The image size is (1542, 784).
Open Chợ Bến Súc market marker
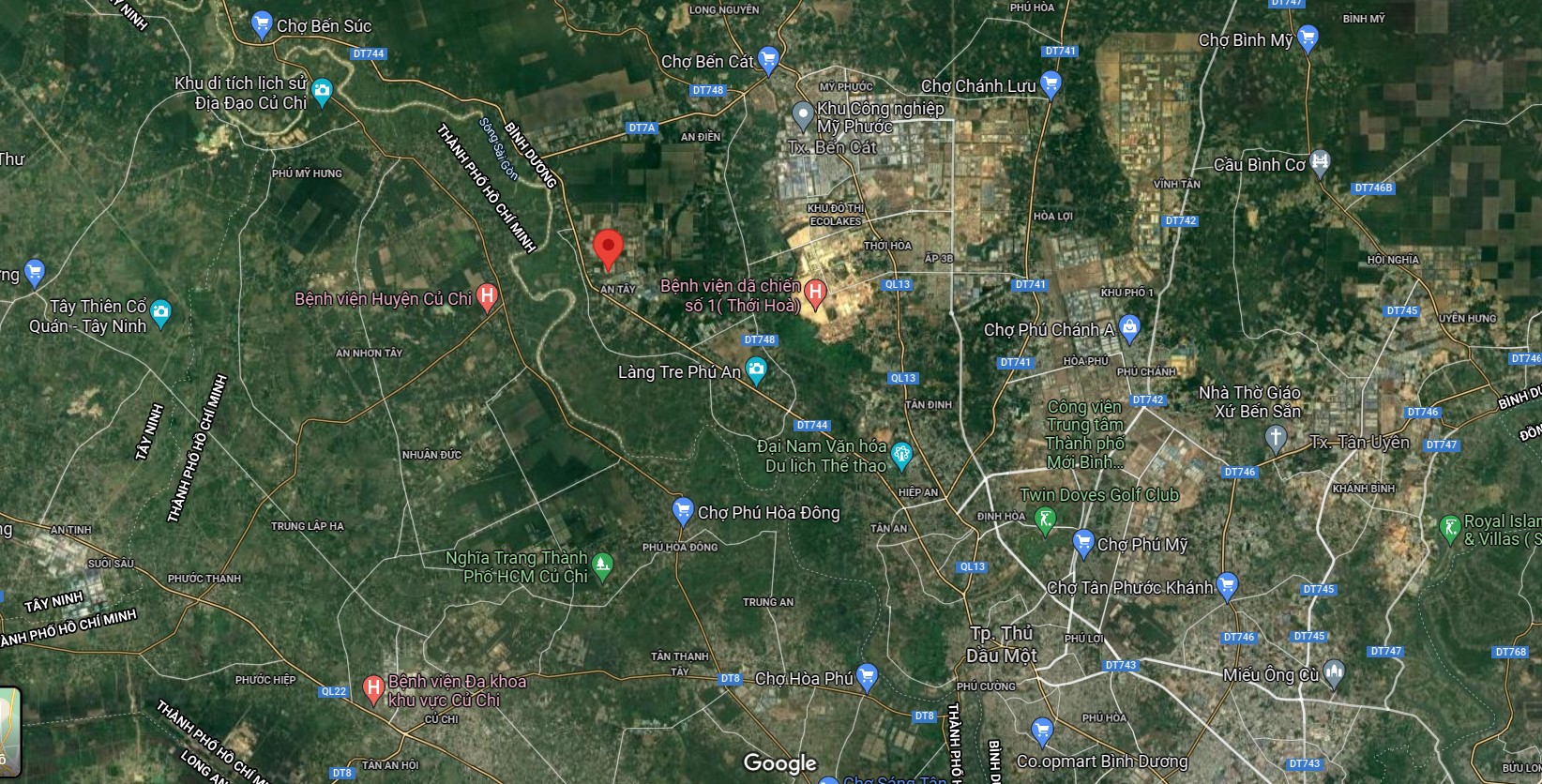(263, 25)
